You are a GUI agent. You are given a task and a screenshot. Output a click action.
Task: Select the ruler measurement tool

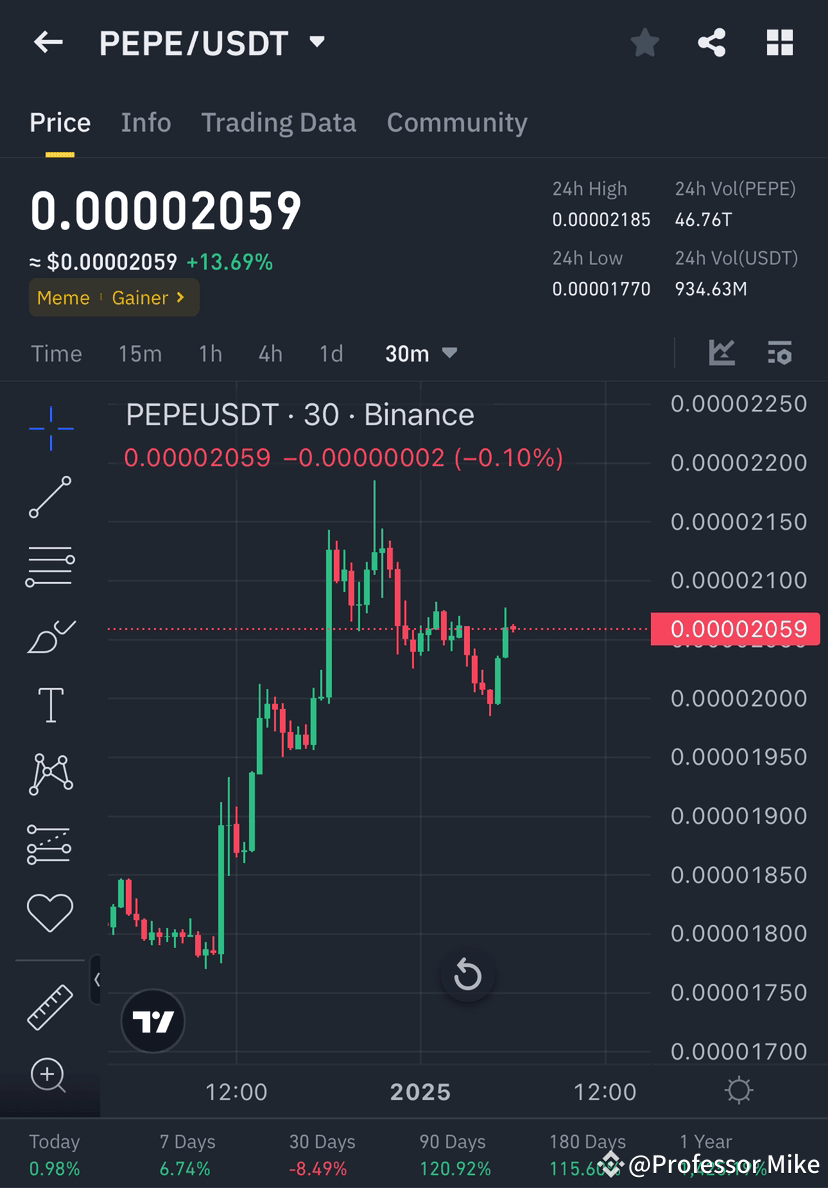(49, 1007)
